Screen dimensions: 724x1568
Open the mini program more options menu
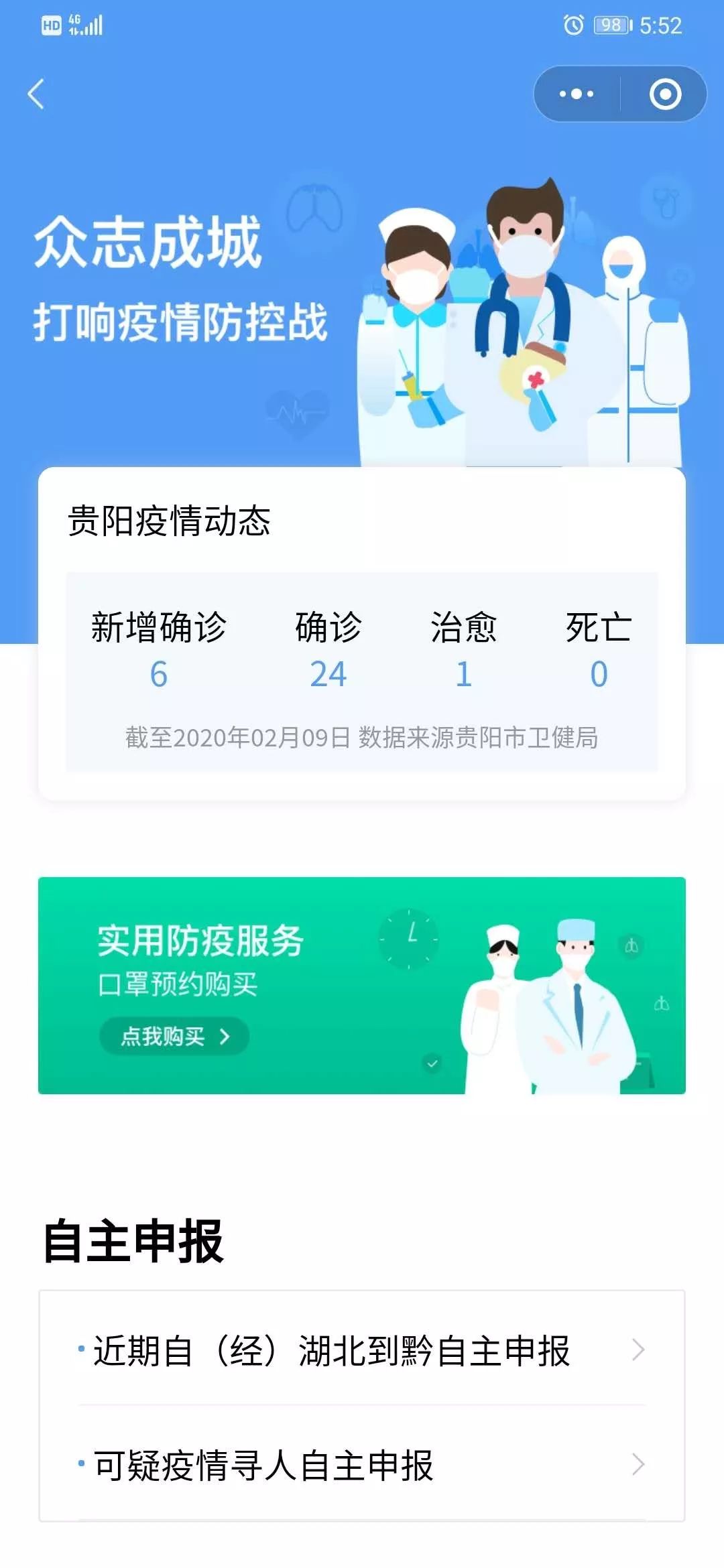[577, 94]
